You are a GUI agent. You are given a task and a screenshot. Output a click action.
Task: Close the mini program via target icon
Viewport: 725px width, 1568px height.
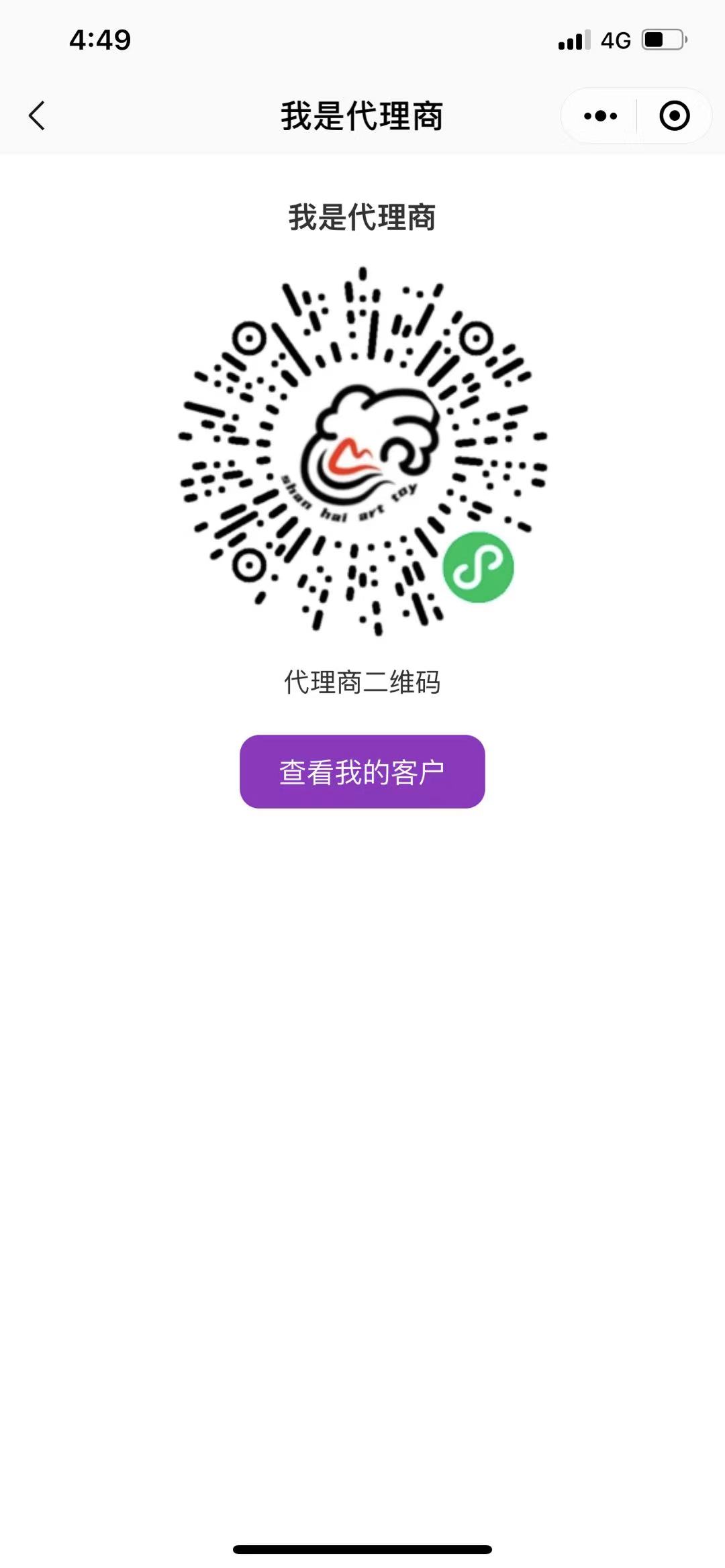coord(674,116)
